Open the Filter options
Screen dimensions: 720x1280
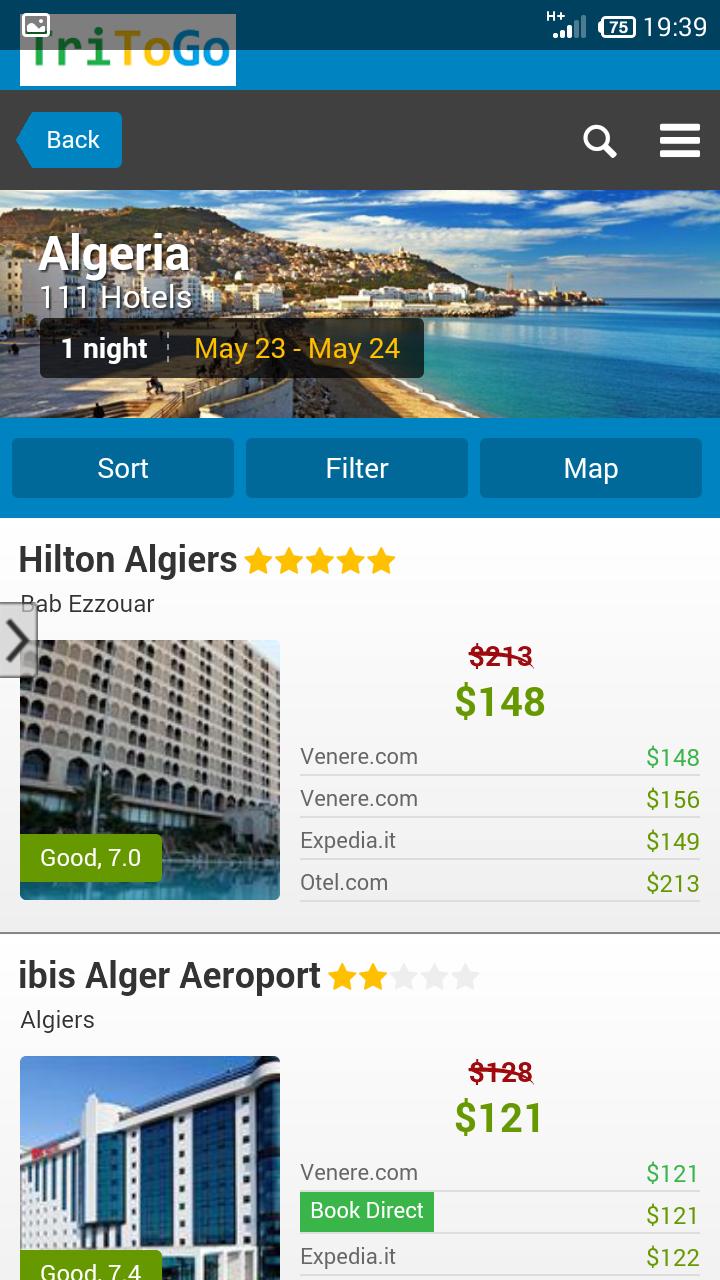[x=356, y=467]
